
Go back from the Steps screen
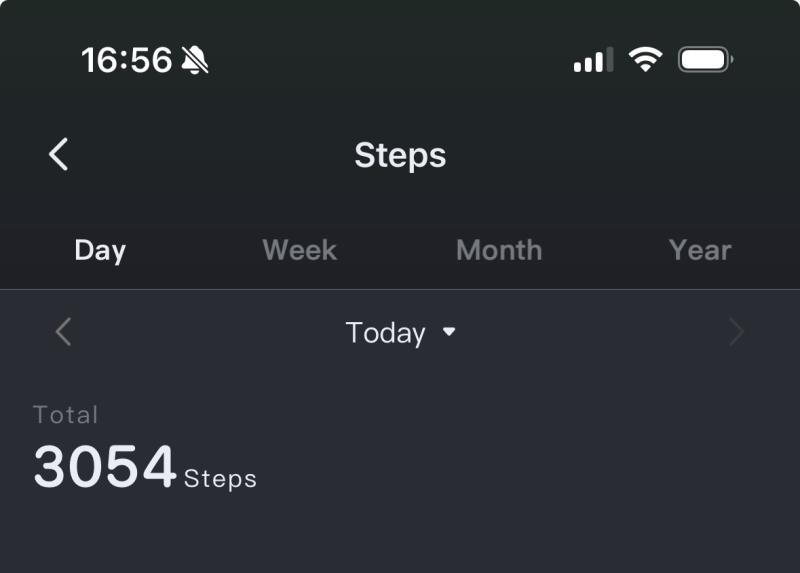pos(59,155)
